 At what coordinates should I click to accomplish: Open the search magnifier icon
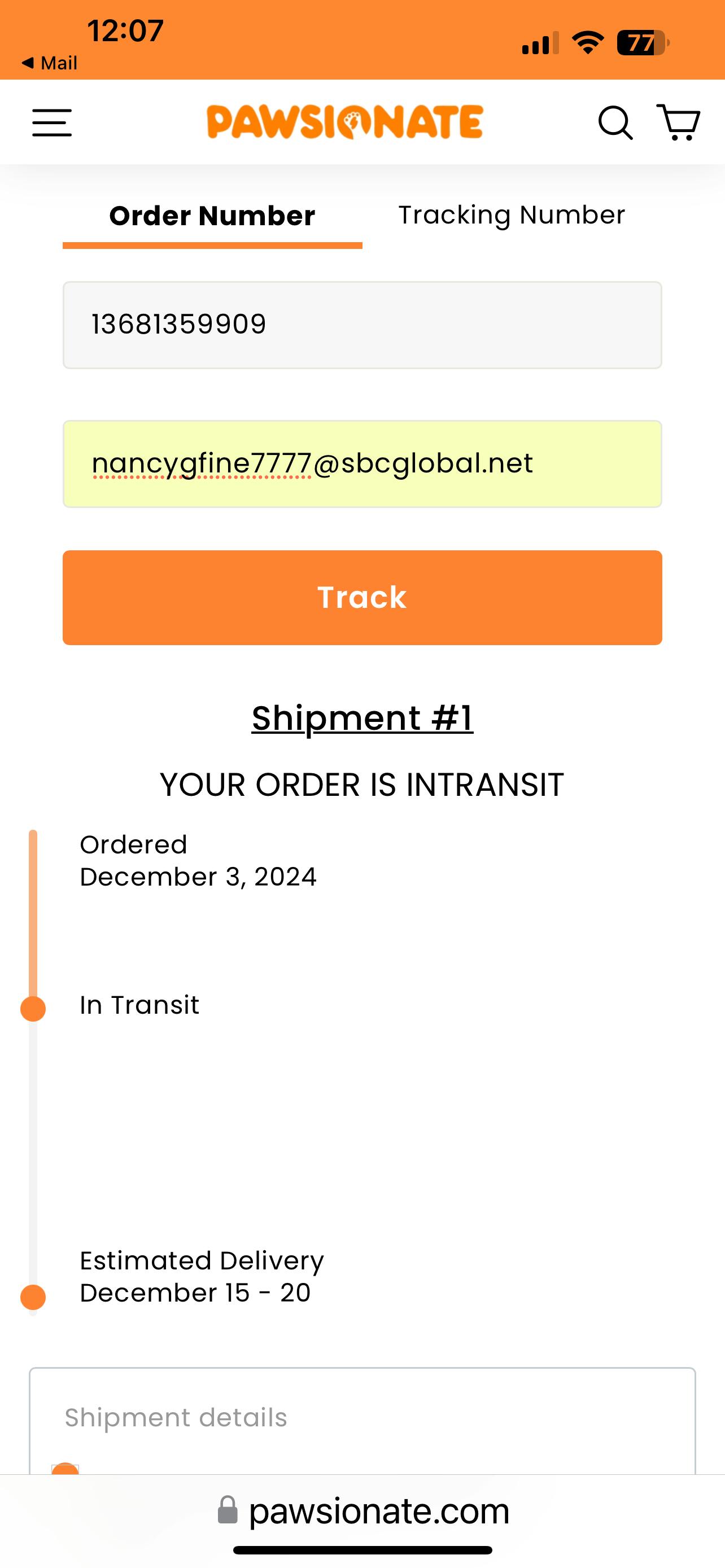pos(615,123)
